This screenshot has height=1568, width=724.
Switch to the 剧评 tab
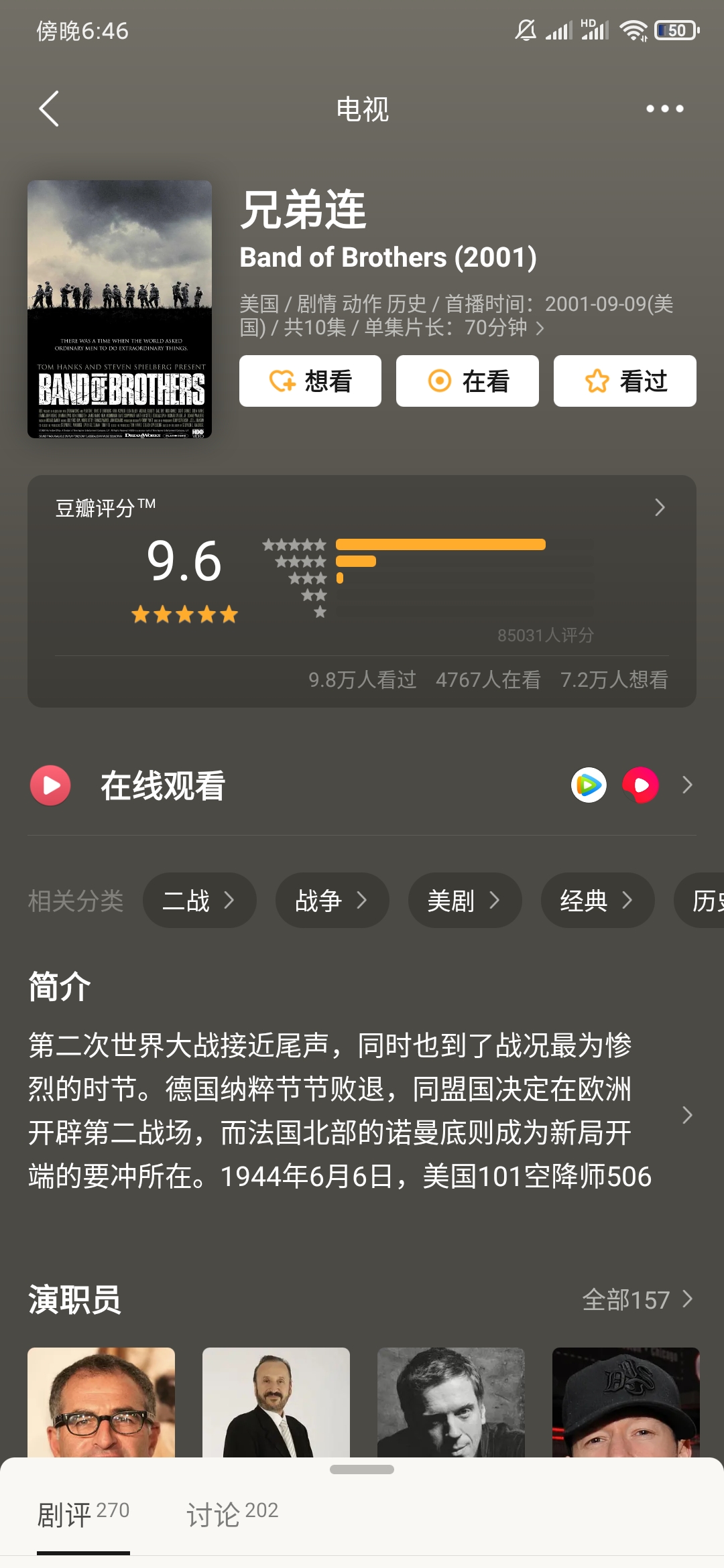coord(83,1514)
